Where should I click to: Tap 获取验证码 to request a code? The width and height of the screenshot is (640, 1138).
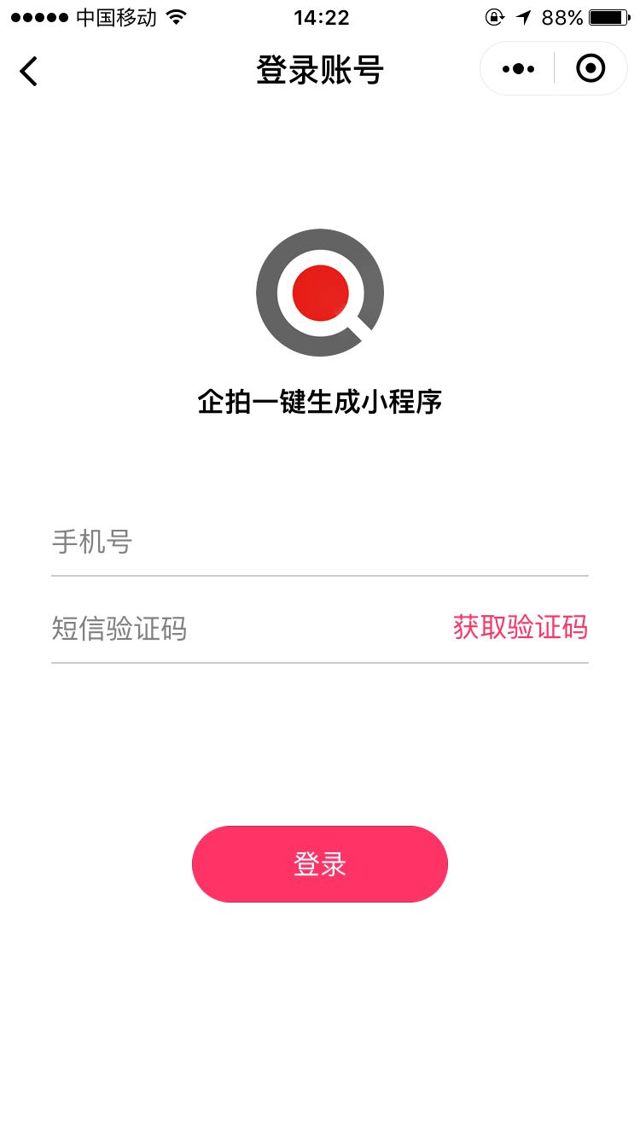(520, 628)
